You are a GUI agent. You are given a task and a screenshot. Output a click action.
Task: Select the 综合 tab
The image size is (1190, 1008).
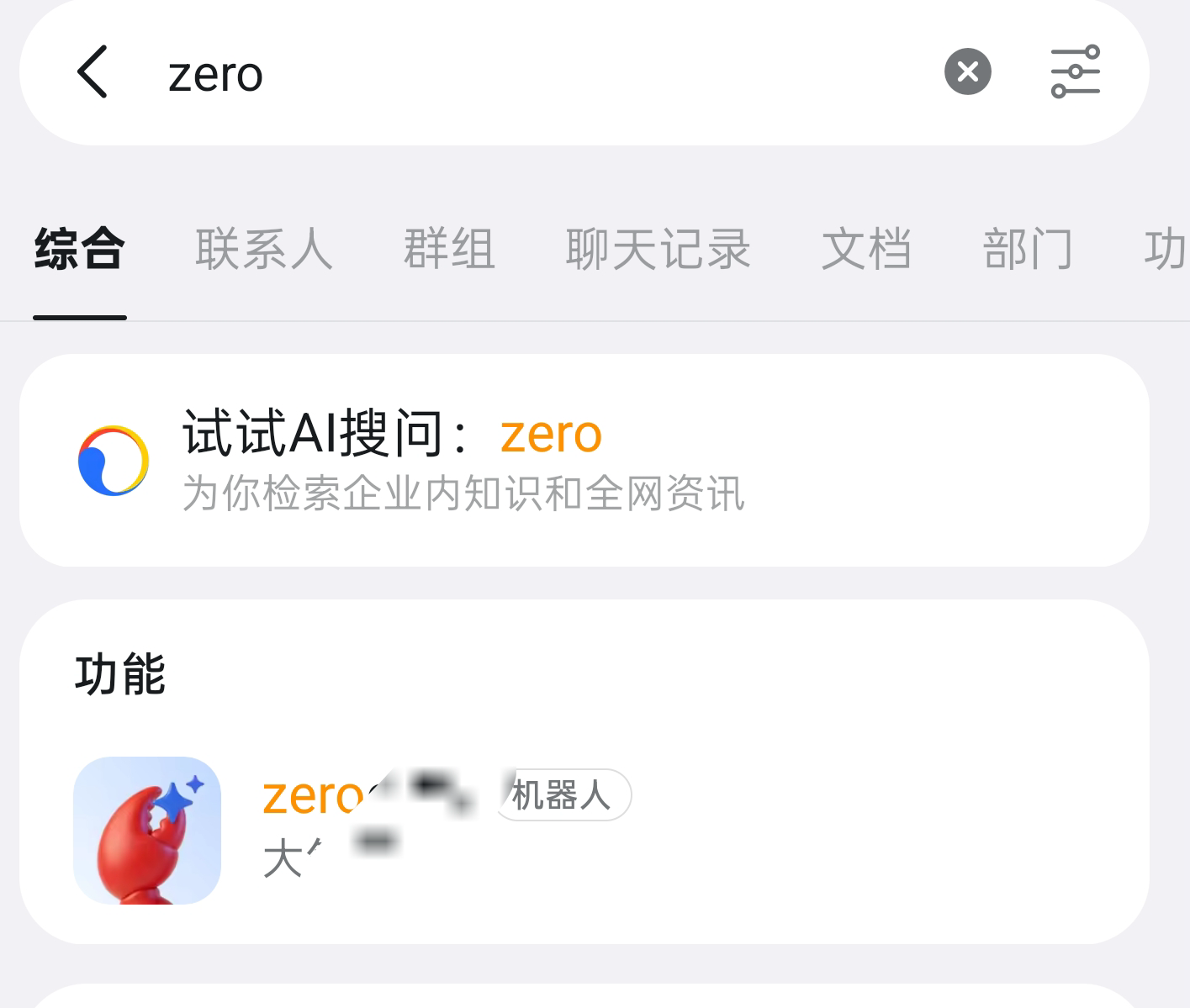[x=80, y=250]
